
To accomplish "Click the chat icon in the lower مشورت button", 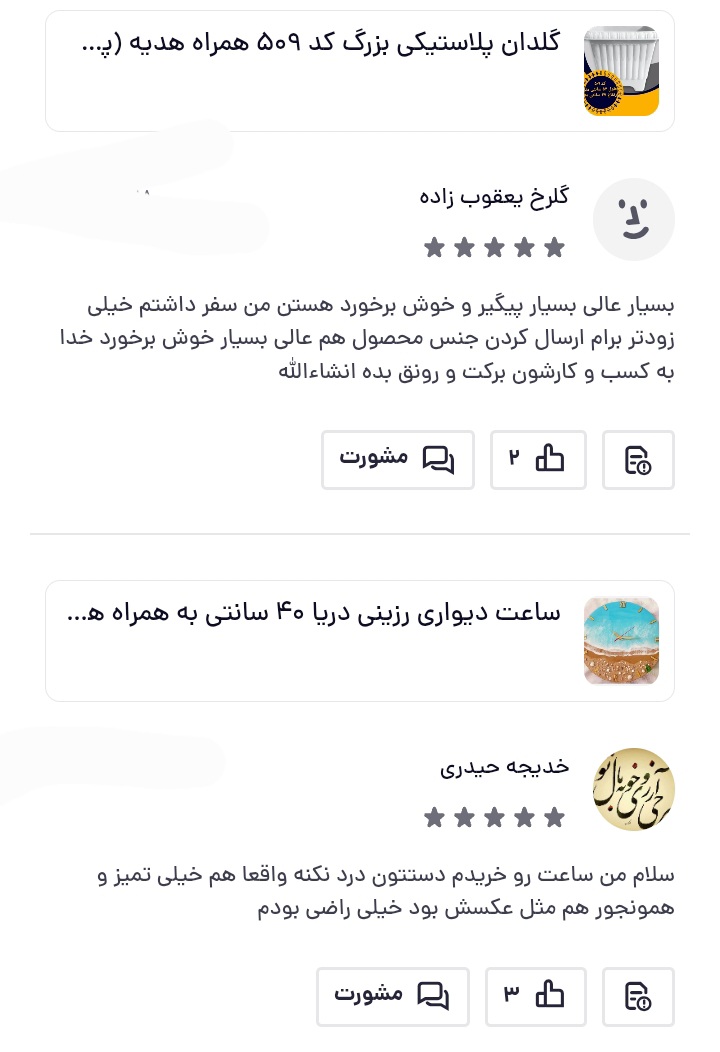I will pyautogui.click(x=431, y=997).
